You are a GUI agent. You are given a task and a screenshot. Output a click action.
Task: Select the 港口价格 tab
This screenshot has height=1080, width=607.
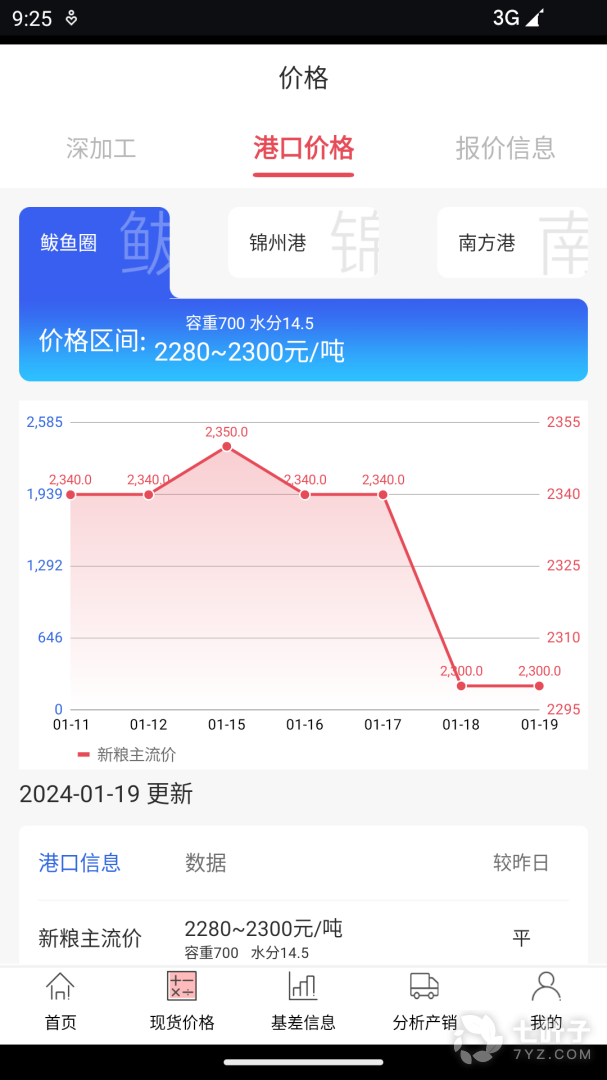(303, 149)
